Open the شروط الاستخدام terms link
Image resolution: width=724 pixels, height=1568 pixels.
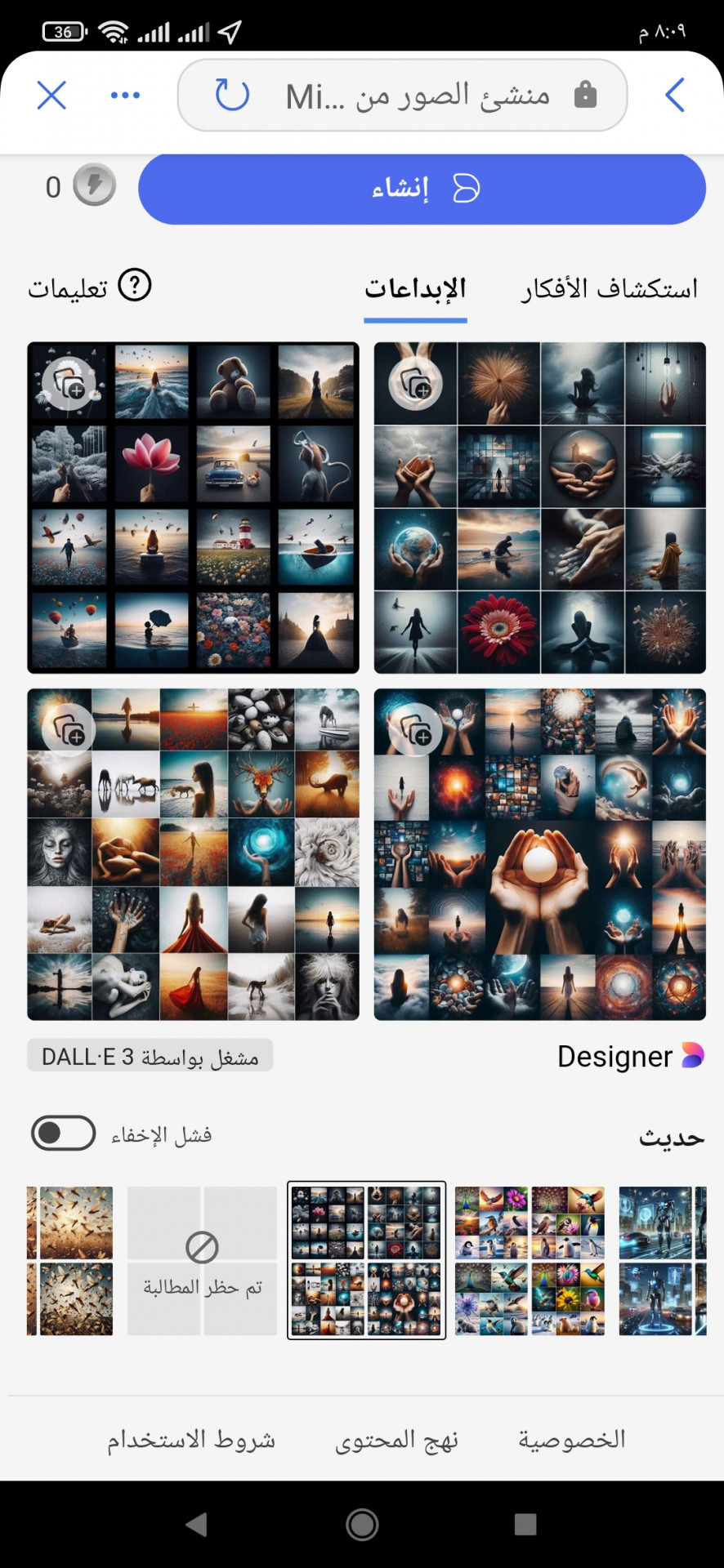click(191, 1440)
